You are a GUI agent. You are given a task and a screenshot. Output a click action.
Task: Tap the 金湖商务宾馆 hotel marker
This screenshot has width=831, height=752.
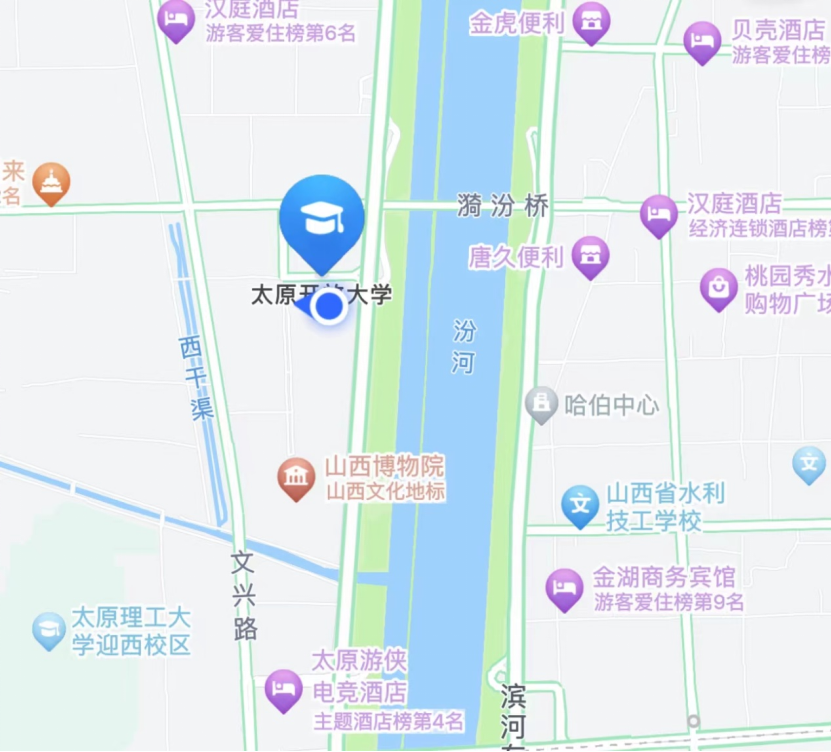[564, 588]
